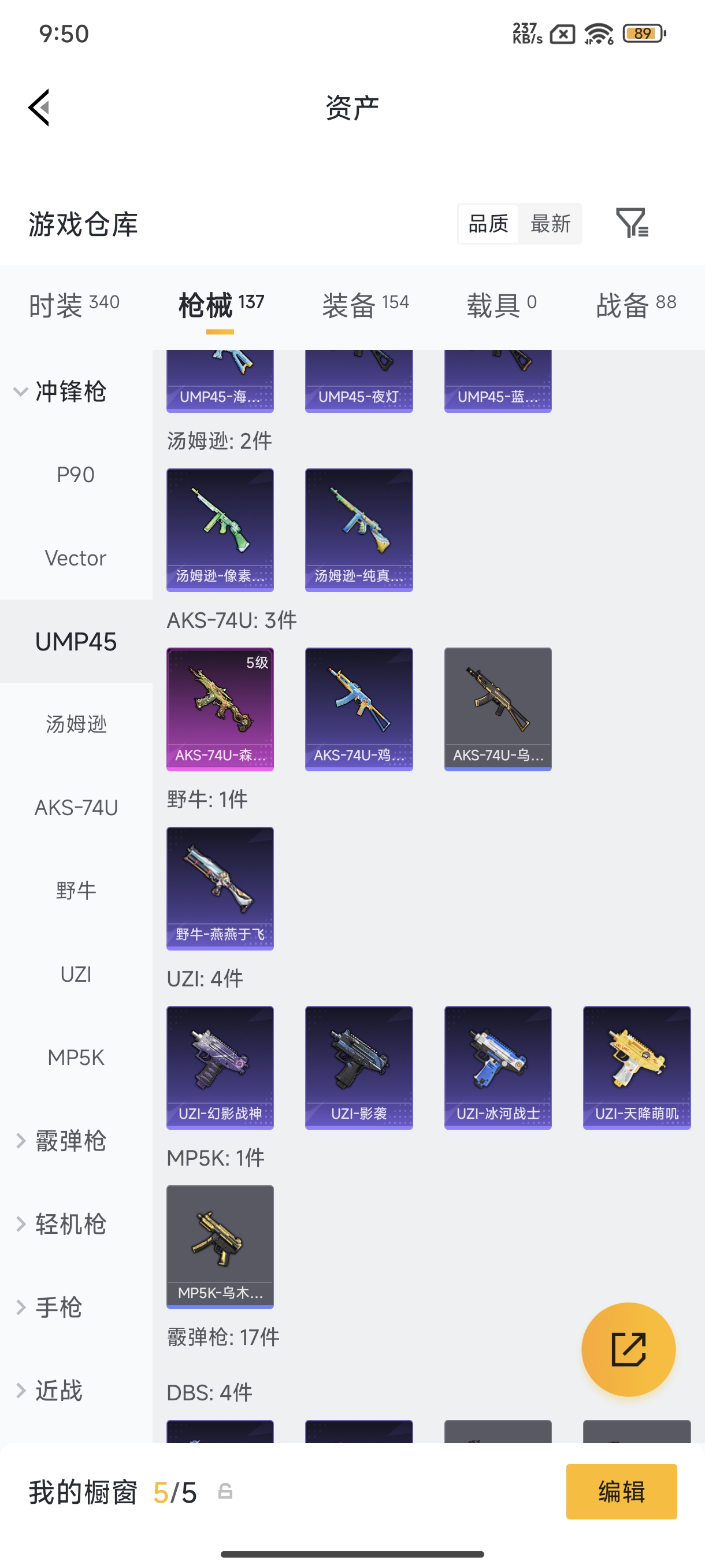
Task: Switch to the 装备 tab
Action: coord(365,304)
